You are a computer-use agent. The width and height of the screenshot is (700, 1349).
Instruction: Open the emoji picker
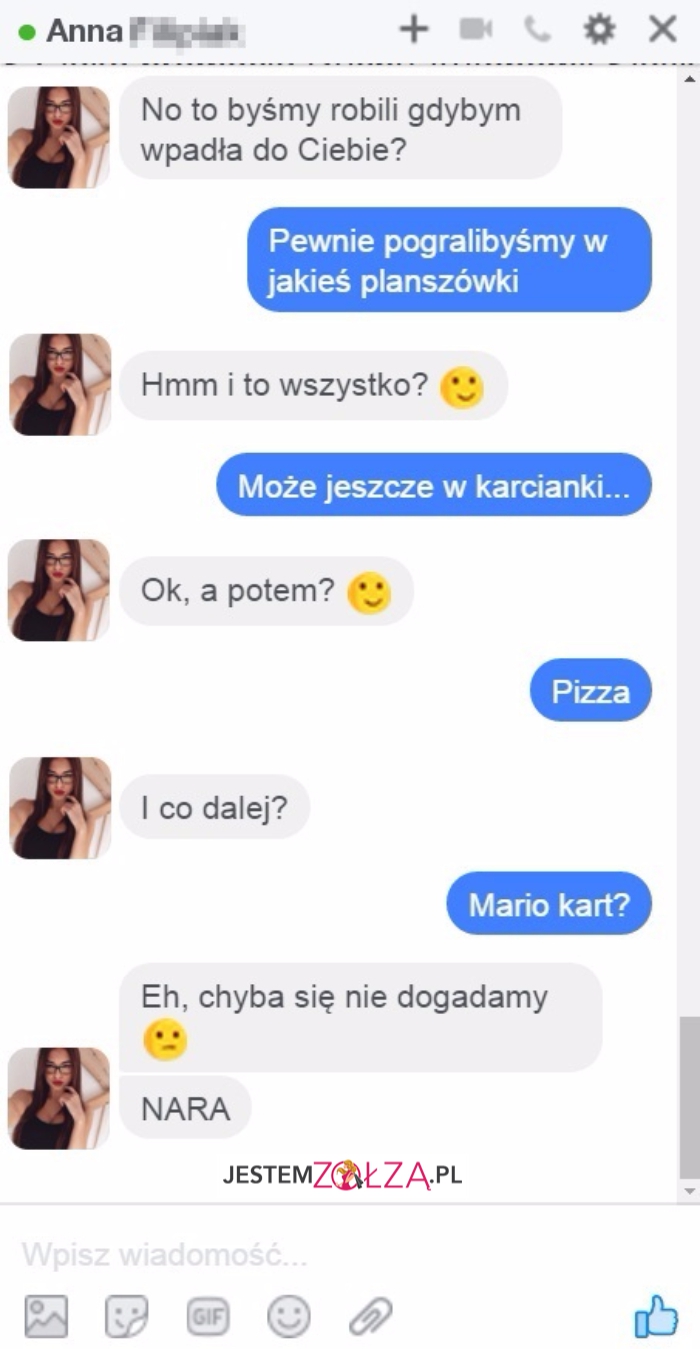coord(288,1317)
